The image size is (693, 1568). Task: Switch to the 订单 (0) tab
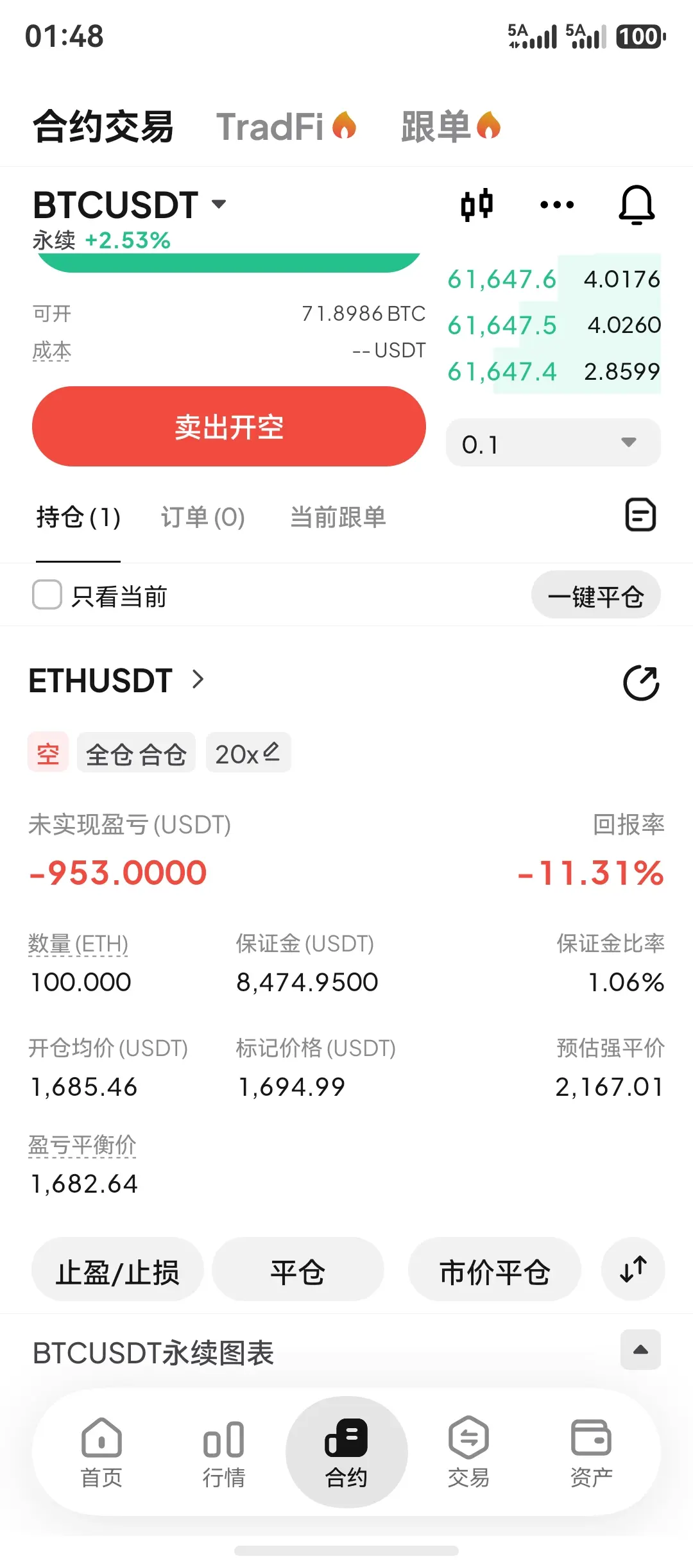203,517
